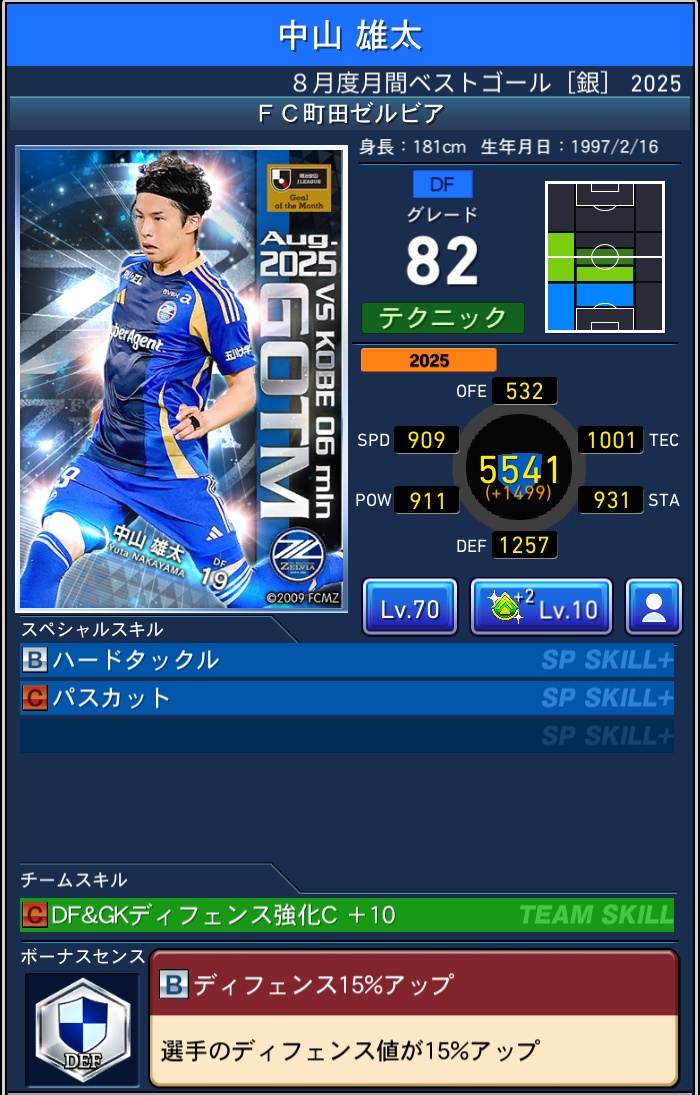Viewport: 700px width, 1095px height.
Task: Enlarge the 中山 雄太 player card image
Action: (x=181, y=378)
